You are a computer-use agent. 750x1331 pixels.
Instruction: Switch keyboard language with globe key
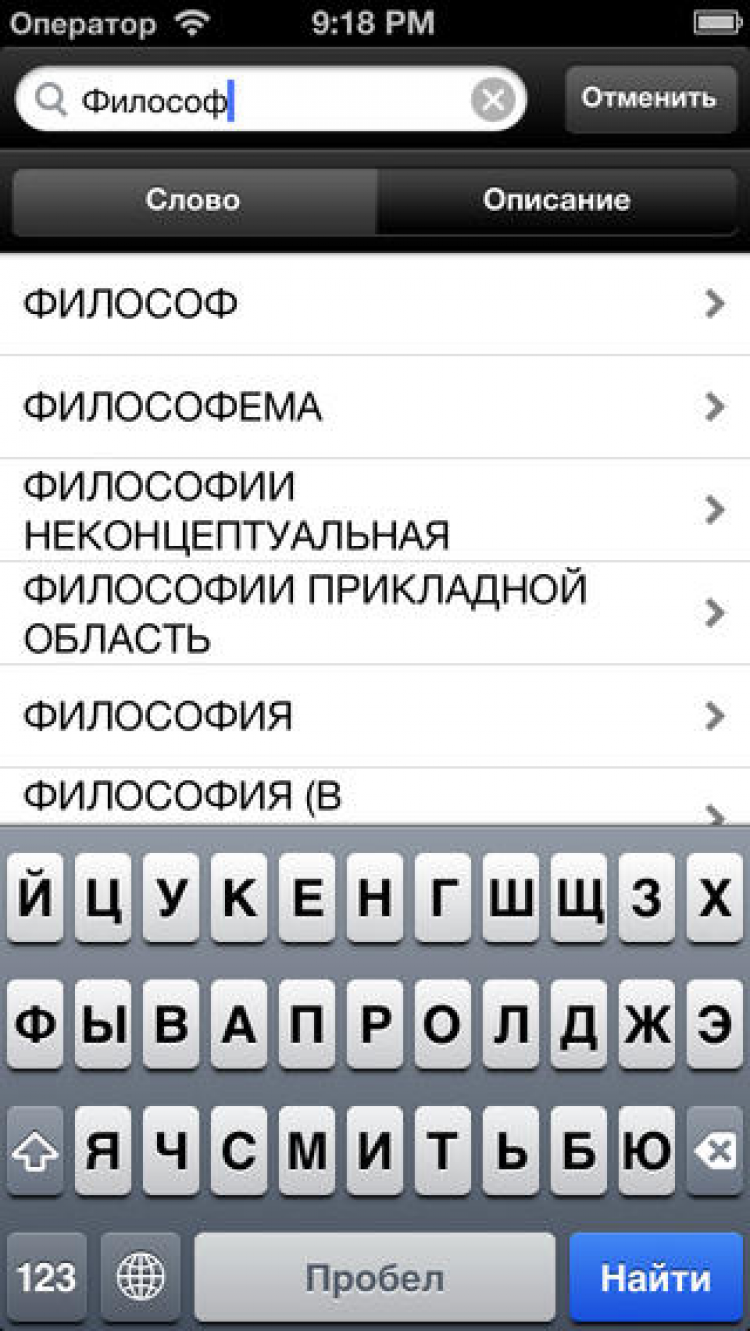pyautogui.click(x=141, y=1277)
